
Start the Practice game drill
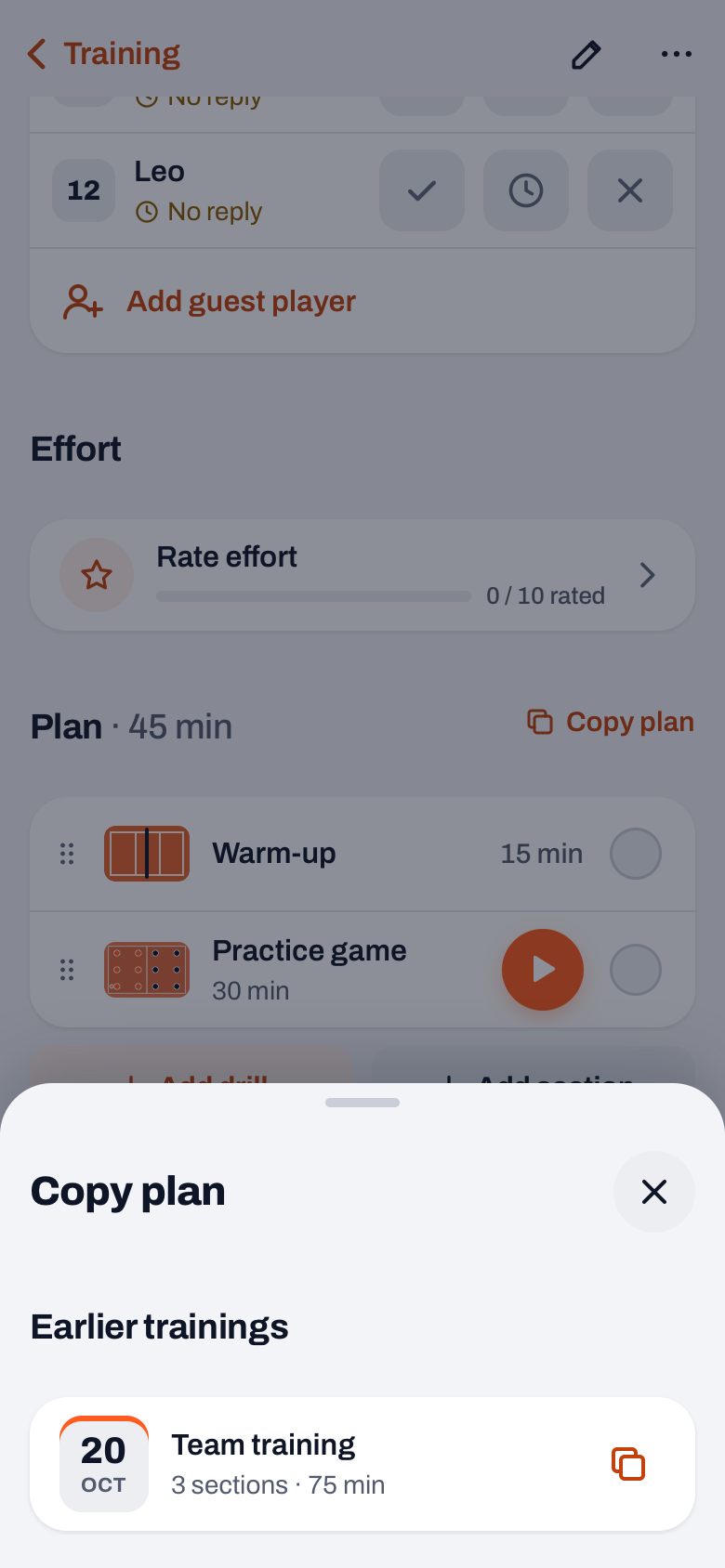543,970
